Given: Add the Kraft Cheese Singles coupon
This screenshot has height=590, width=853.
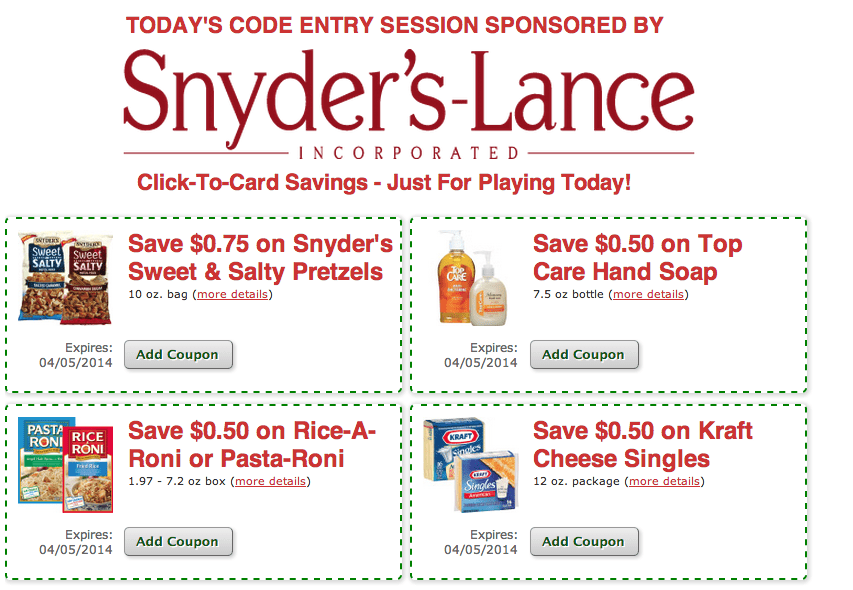Looking at the screenshot, I should (x=583, y=542).
